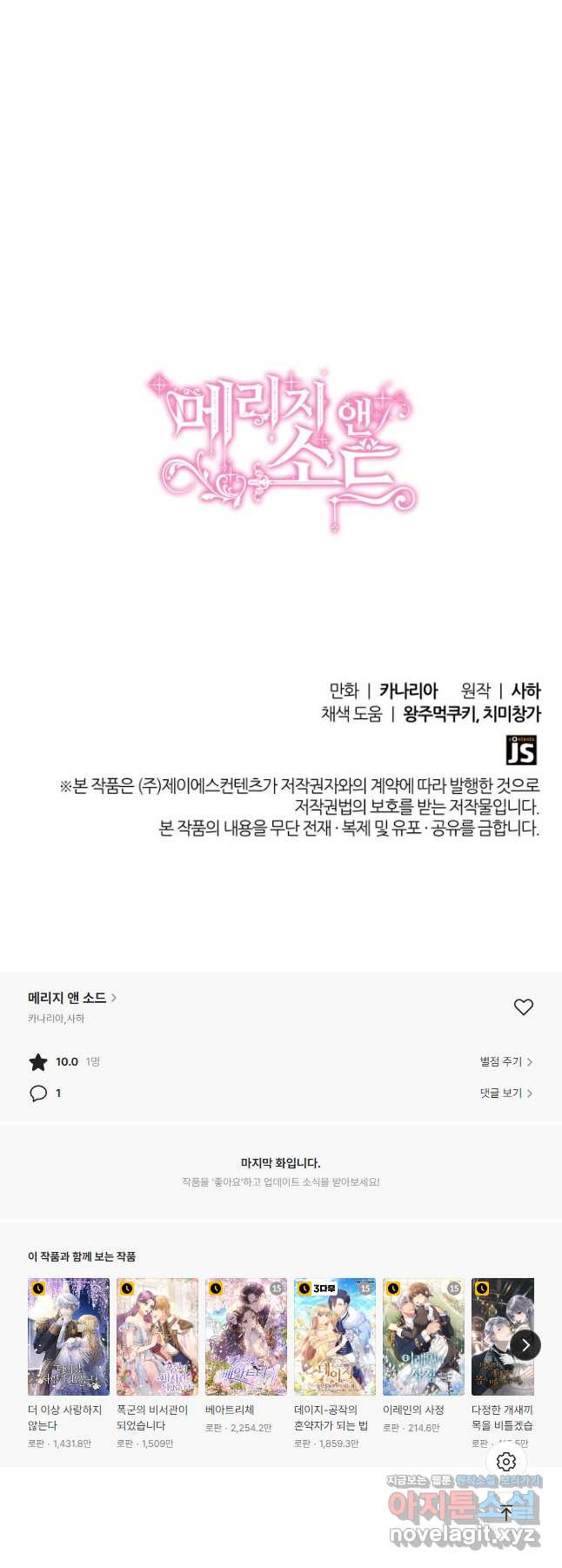The height and width of the screenshot is (1568, 562).
Task: Open the 메리지 앤 소드 series page
Action: [x=71, y=998]
